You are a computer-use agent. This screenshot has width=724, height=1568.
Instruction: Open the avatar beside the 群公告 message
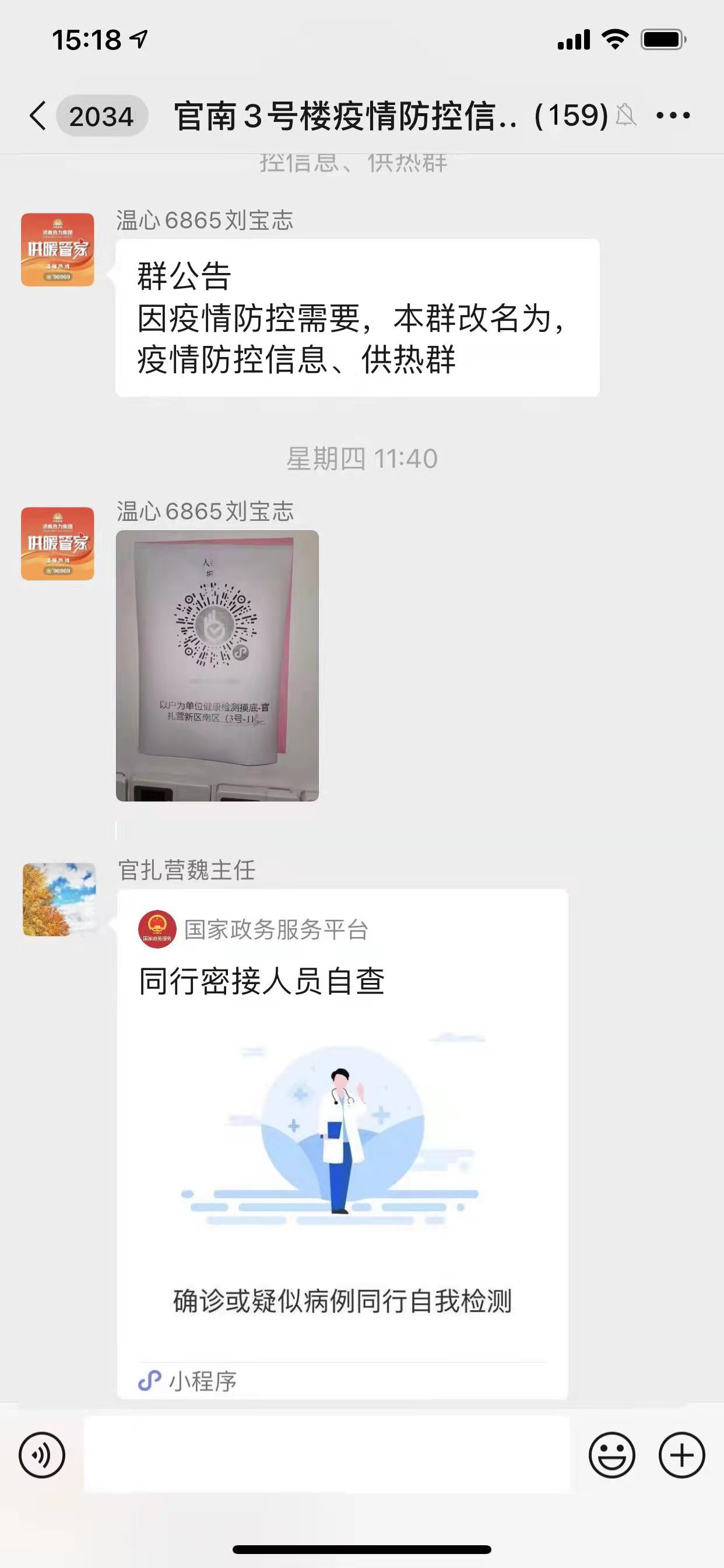pyautogui.click(x=58, y=250)
